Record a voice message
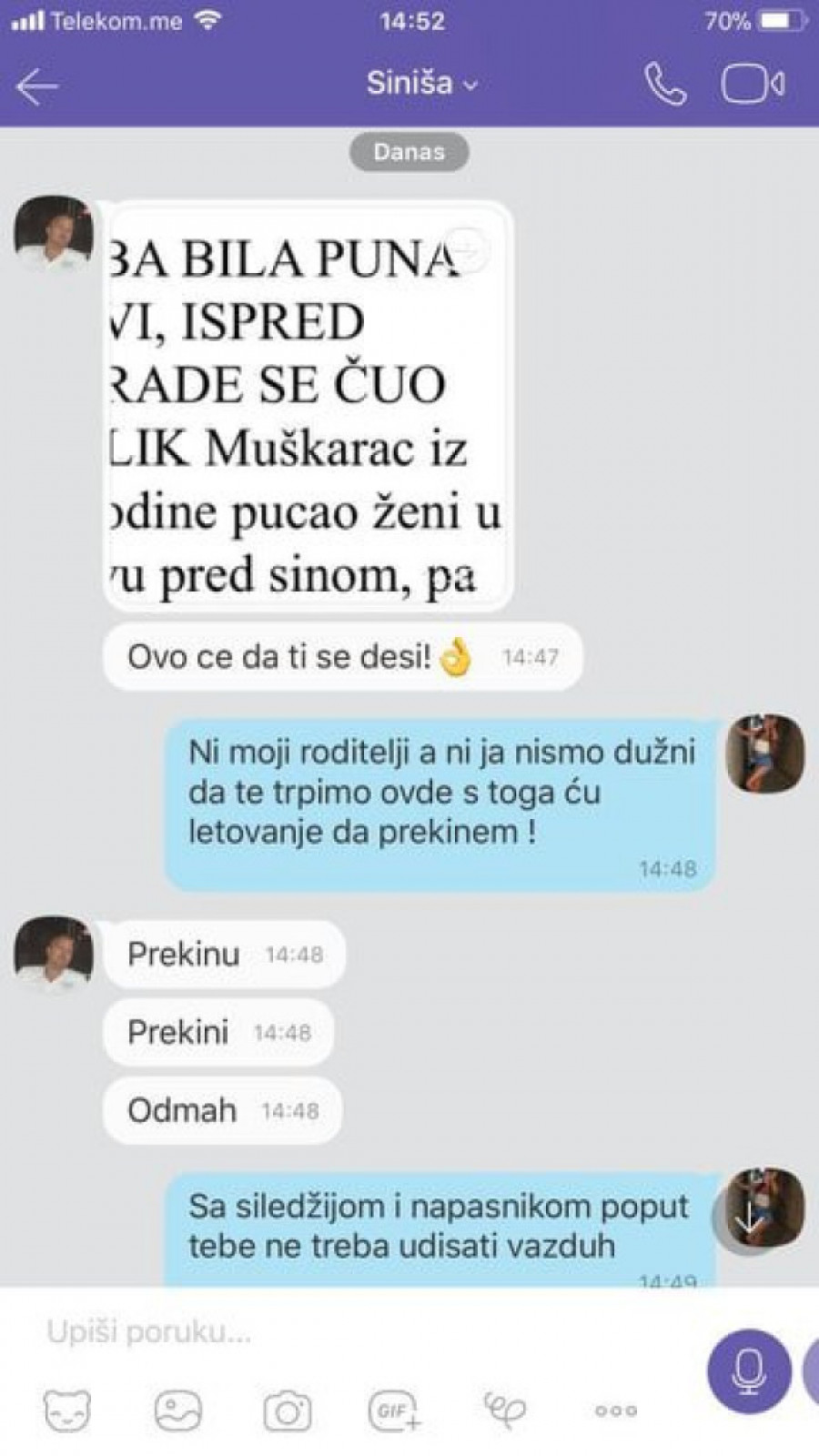This screenshot has width=819, height=1456. 748,1370
